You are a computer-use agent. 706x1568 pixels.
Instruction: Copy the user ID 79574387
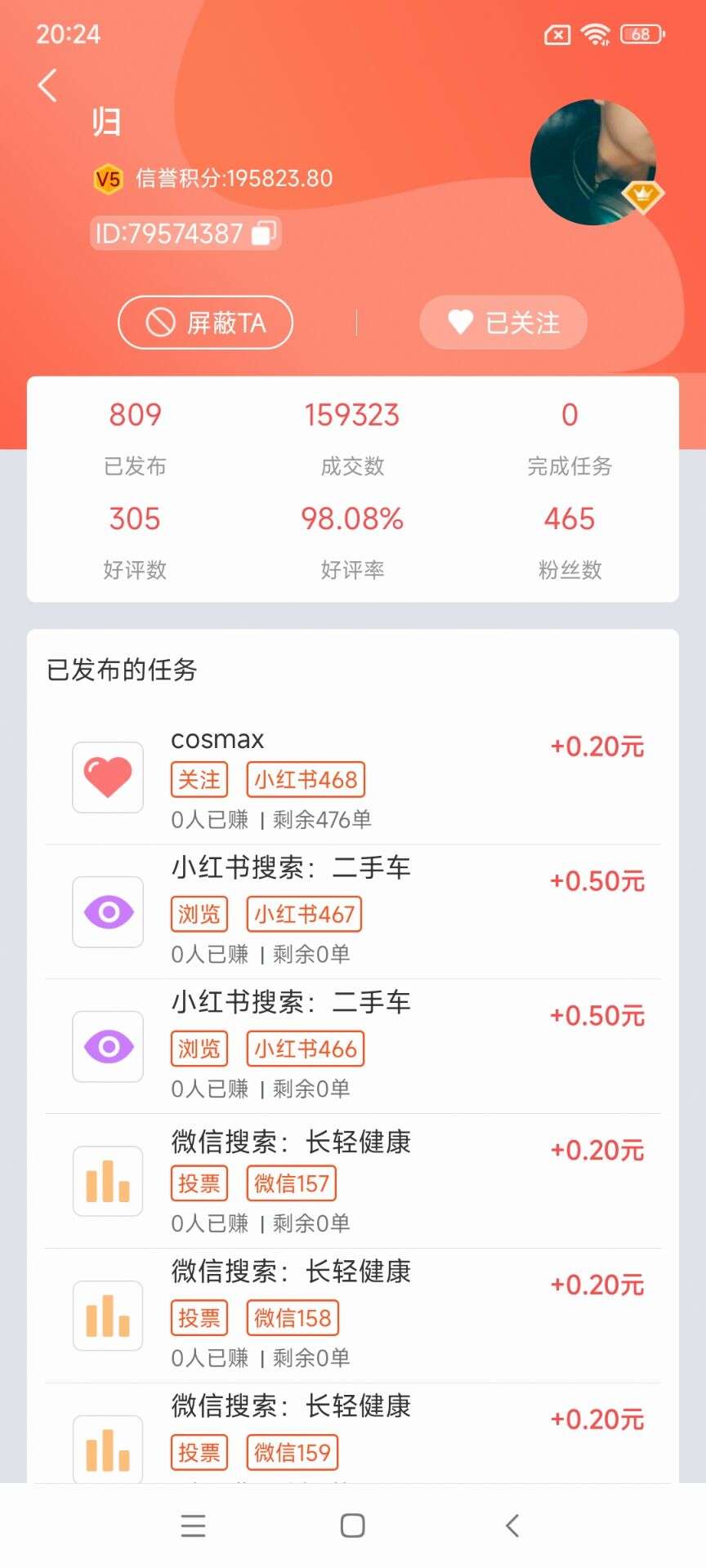[x=264, y=234]
